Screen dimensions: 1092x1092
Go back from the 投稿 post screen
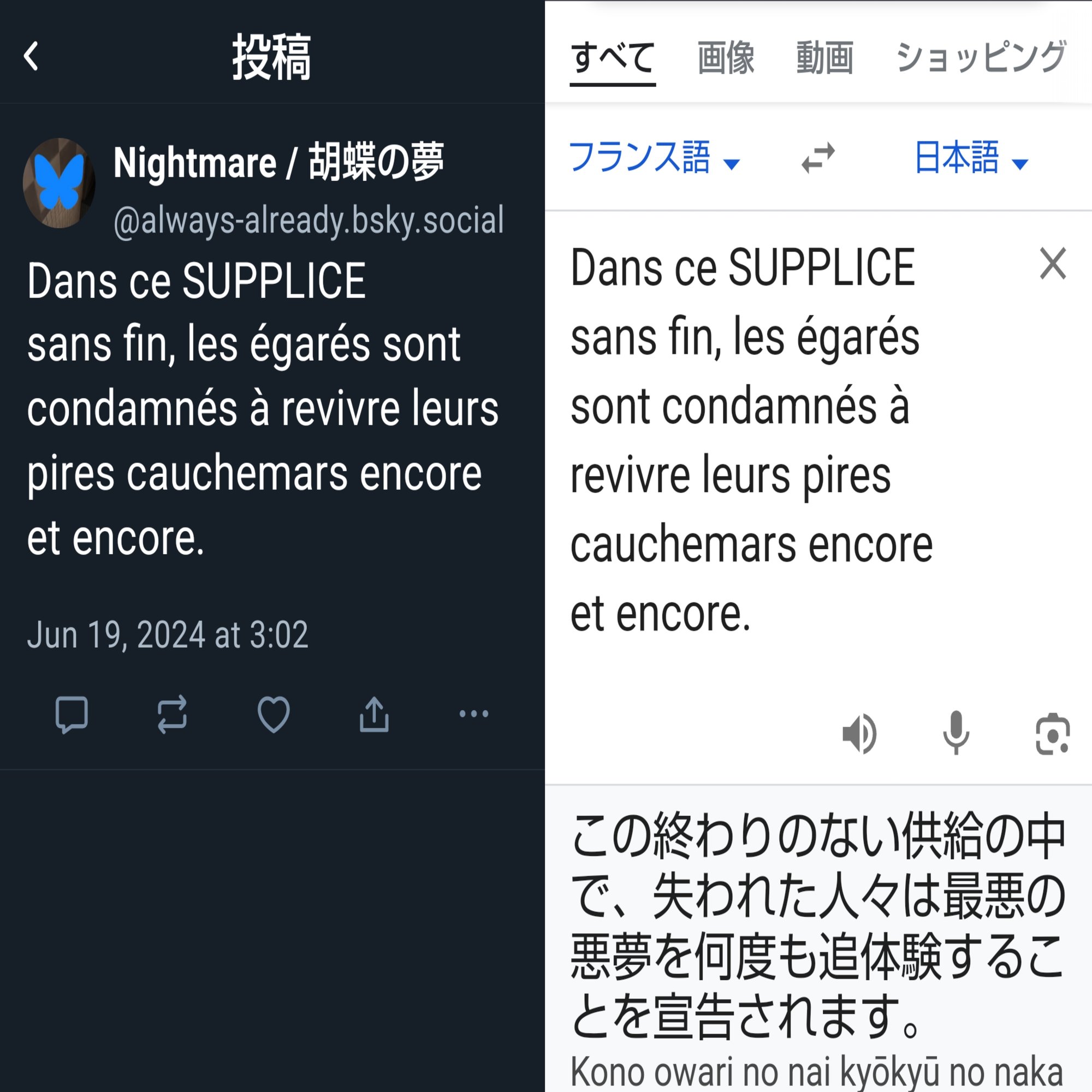pos(32,56)
